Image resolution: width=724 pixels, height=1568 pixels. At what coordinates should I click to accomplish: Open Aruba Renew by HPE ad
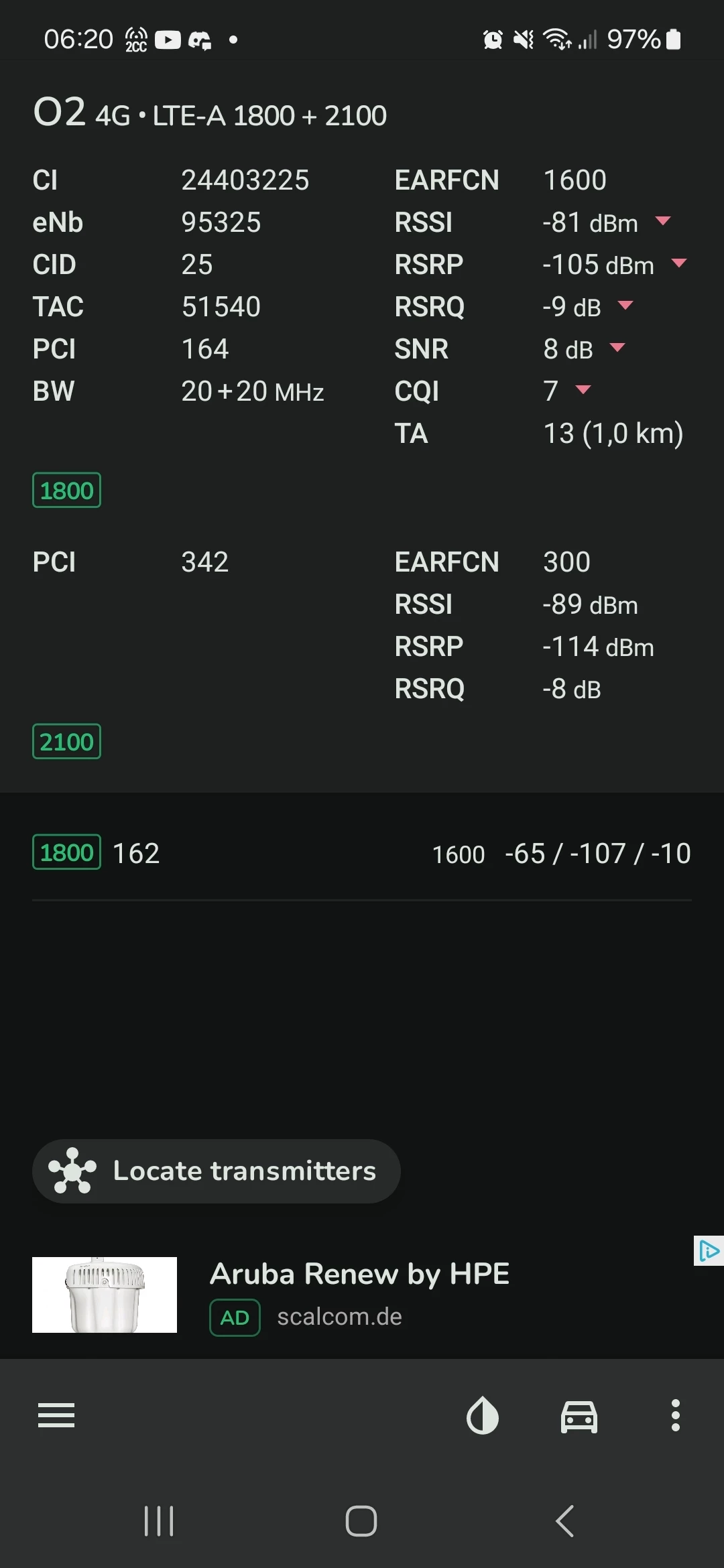pos(359,1275)
